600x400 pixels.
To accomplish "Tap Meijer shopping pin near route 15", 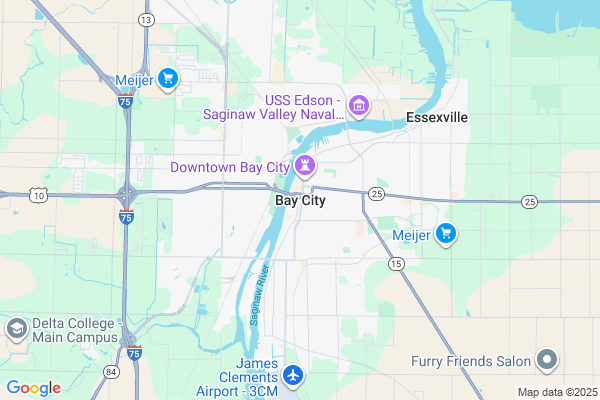I will tap(447, 234).
